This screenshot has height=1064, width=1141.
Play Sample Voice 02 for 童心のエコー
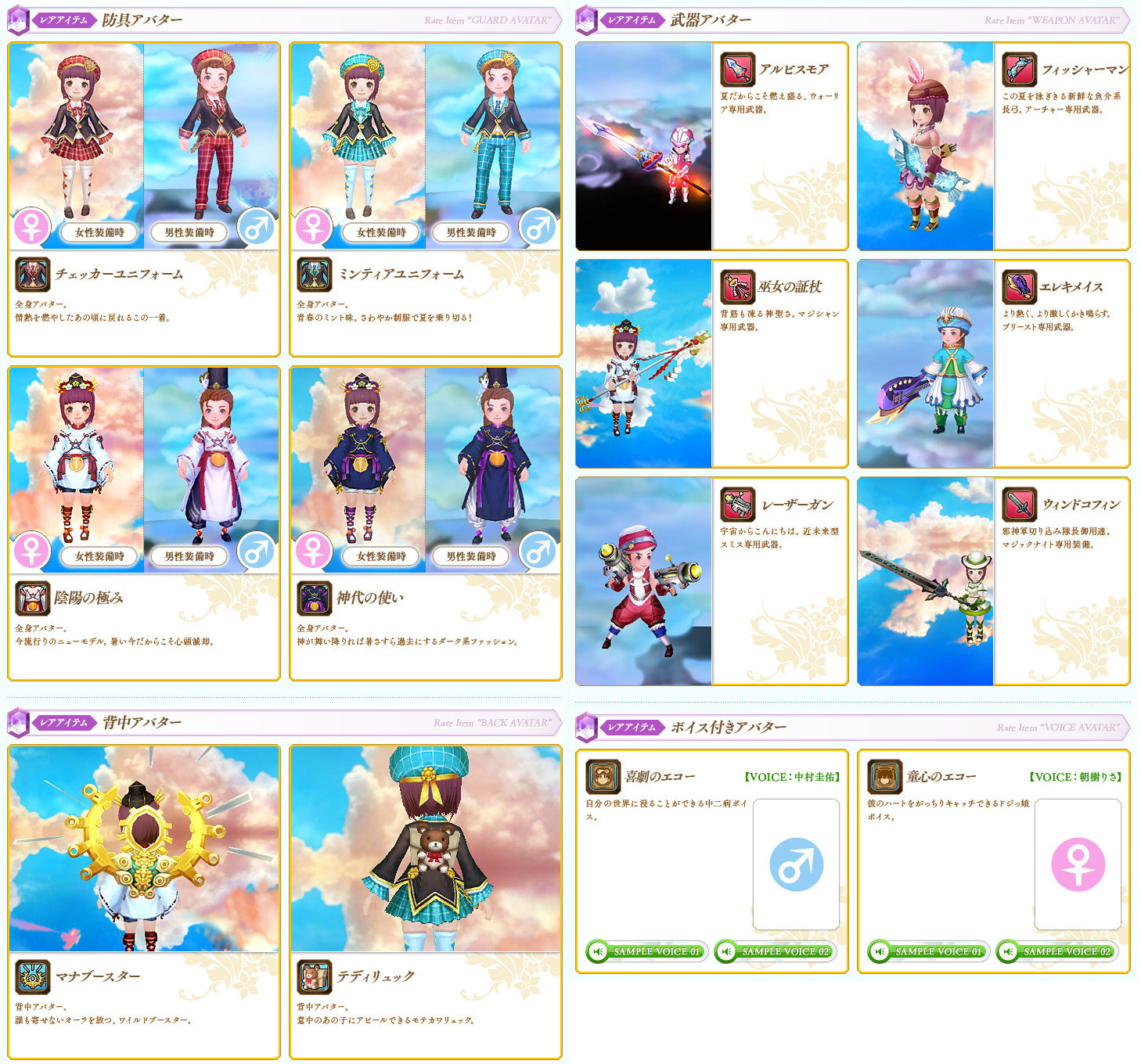[x=1057, y=951]
